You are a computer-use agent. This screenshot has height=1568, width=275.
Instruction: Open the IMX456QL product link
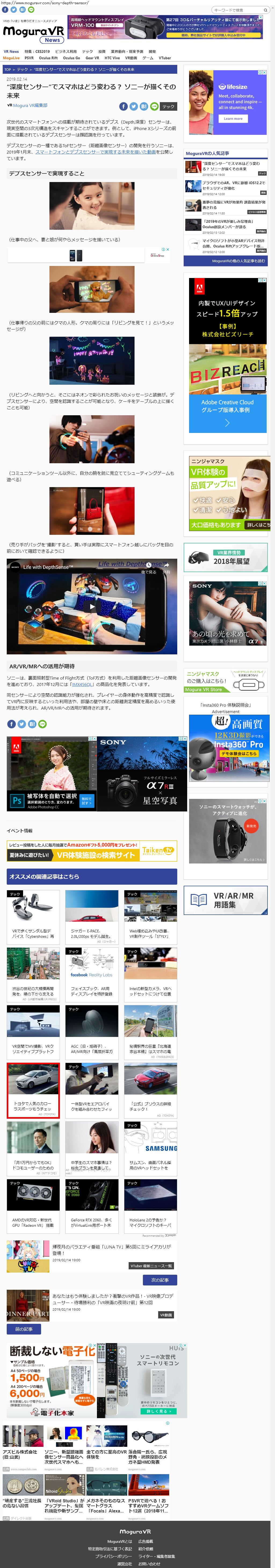(x=82, y=684)
